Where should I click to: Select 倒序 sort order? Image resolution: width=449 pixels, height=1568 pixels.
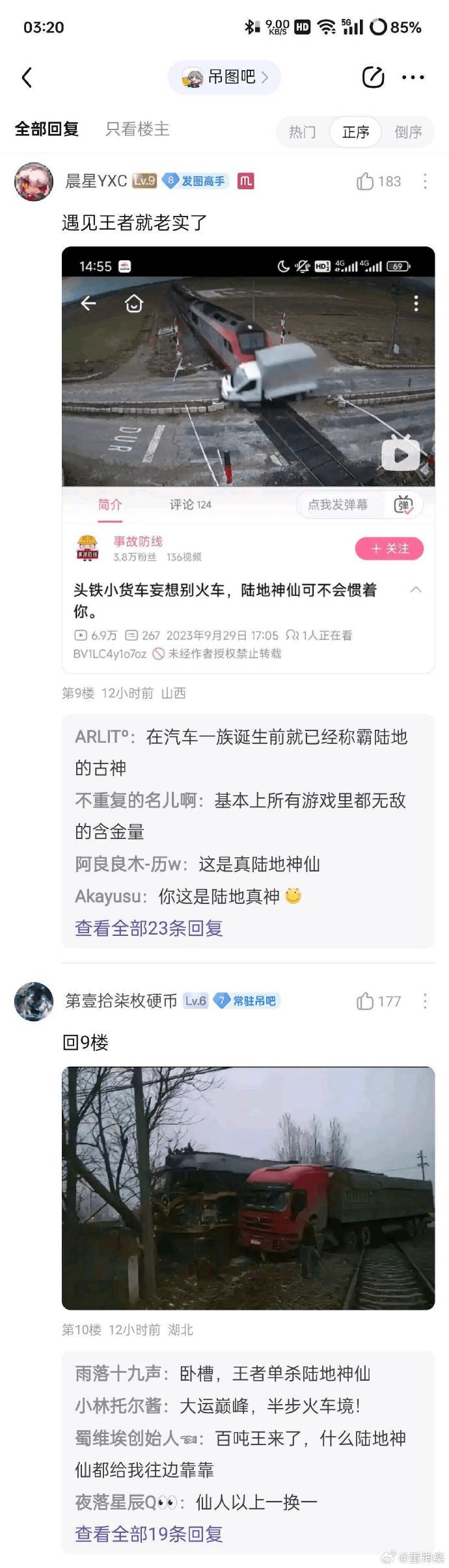(x=408, y=132)
